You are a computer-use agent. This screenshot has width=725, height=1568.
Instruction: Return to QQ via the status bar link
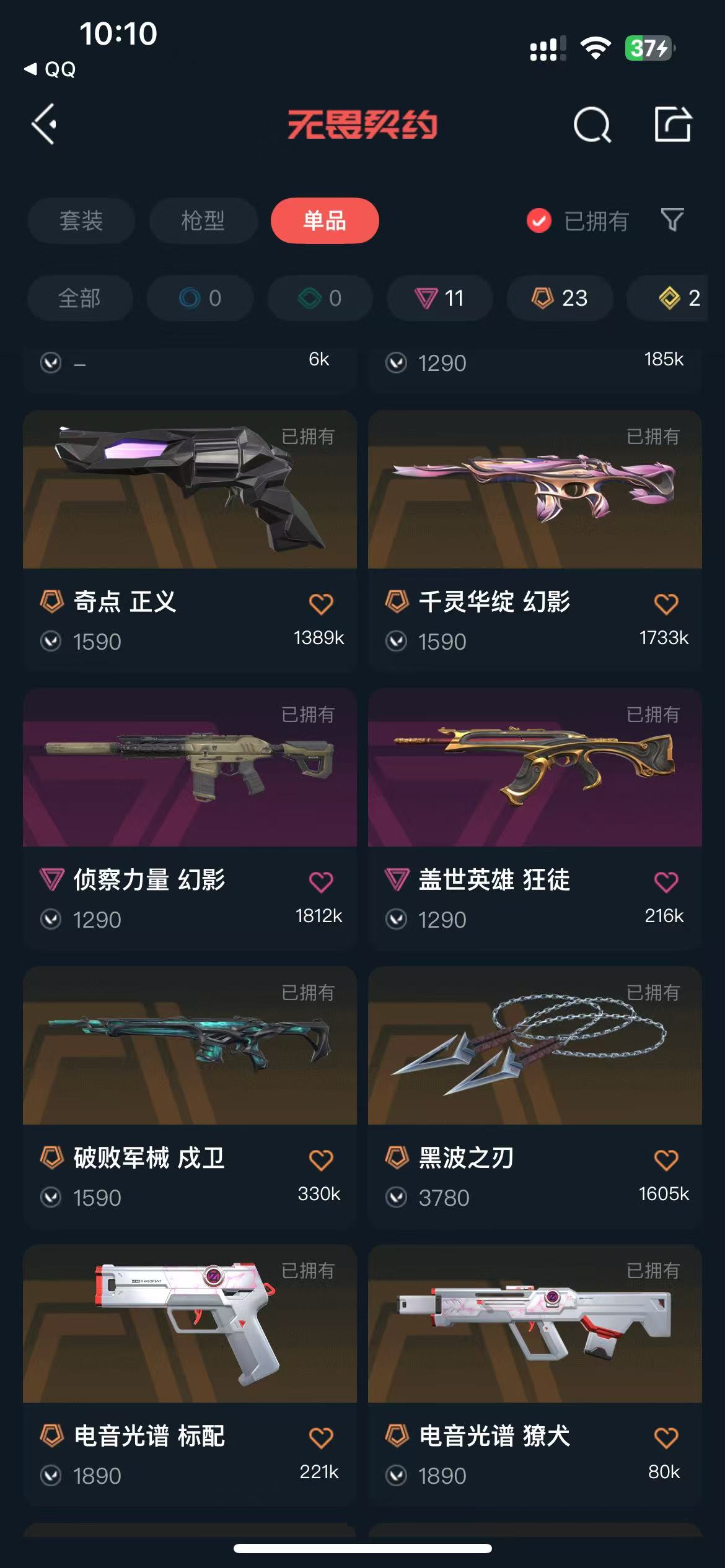[51, 69]
